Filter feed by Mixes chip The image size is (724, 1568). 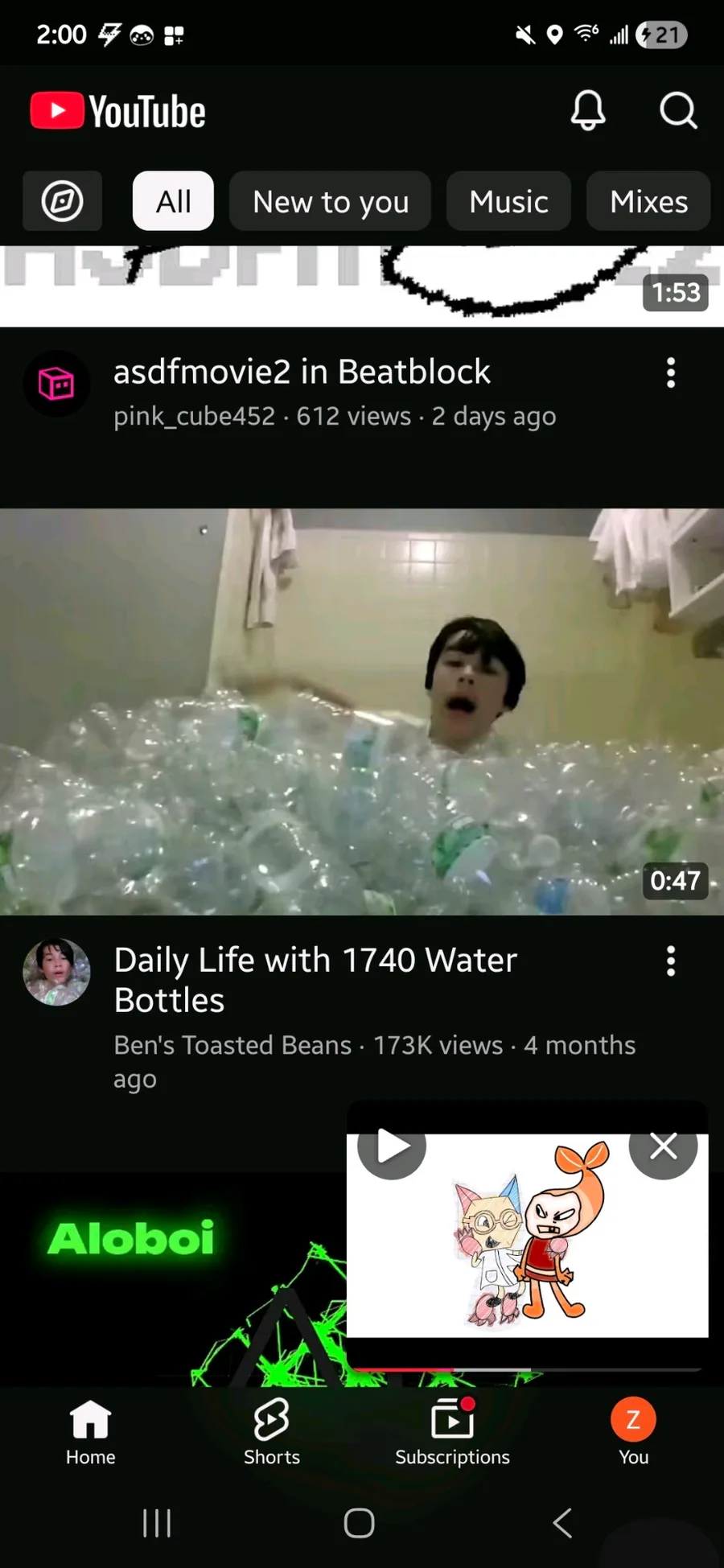[x=648, y=201]
